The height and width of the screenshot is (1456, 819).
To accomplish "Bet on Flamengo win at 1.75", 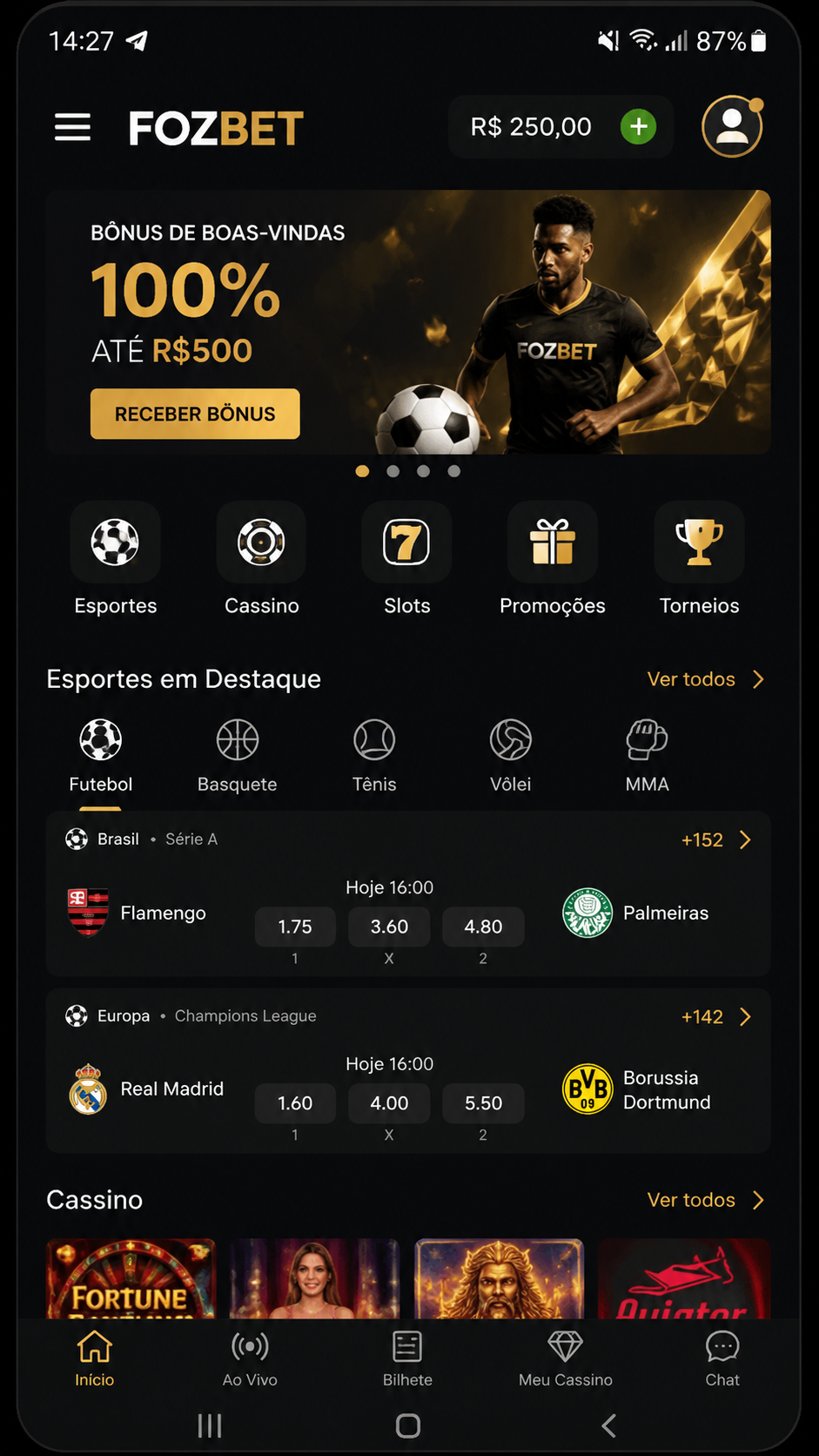I will [x=295, y=927].
